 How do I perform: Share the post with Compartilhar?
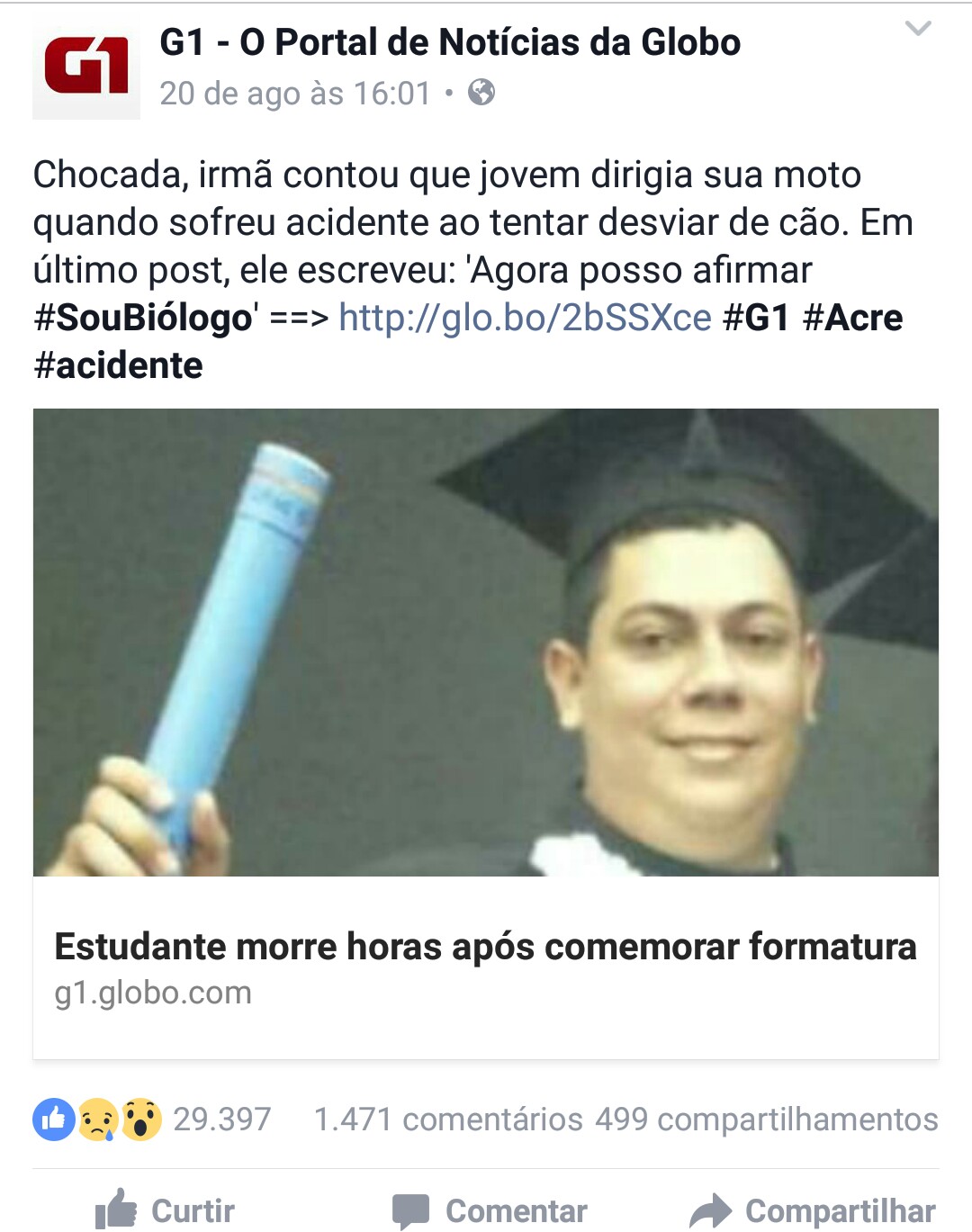point(813,1210)
